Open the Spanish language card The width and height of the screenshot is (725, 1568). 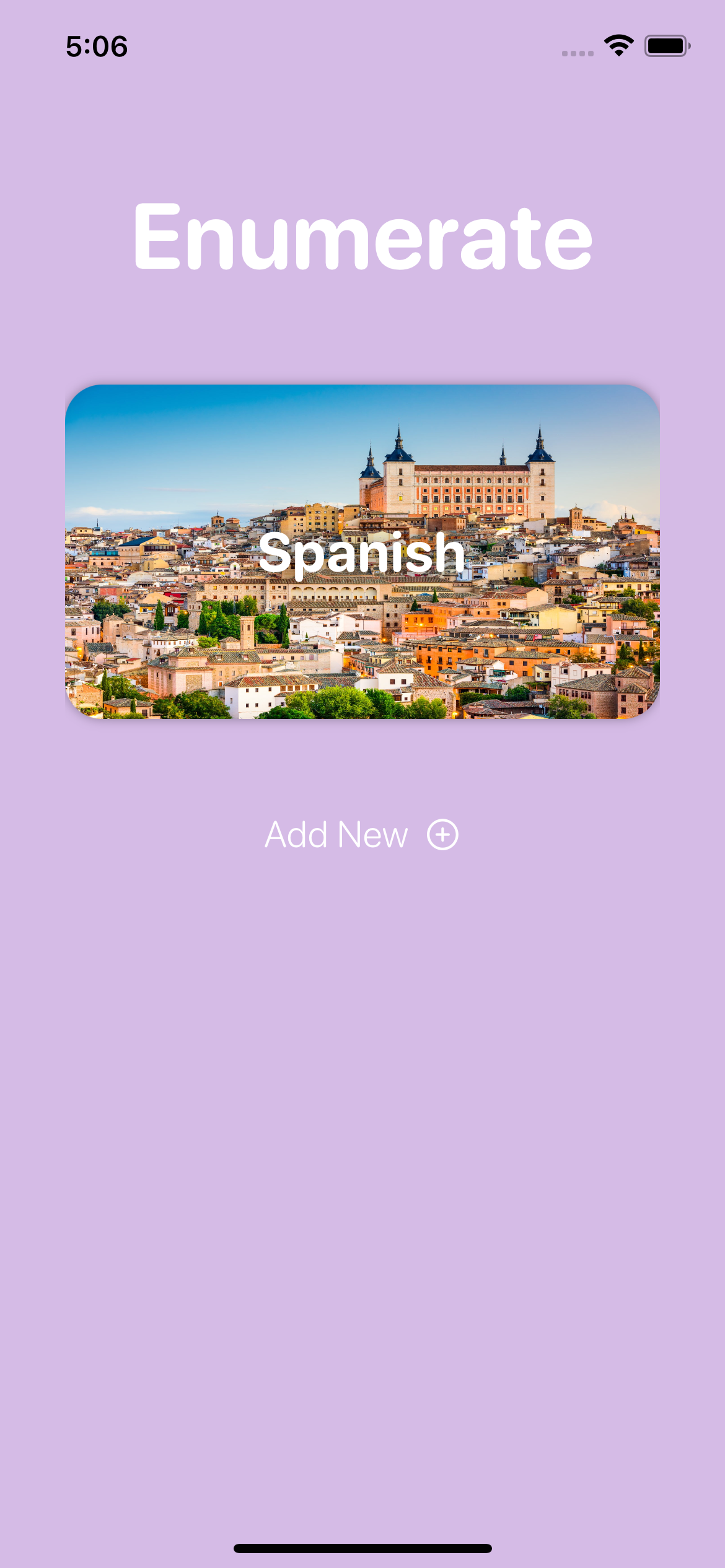[362, 551]
